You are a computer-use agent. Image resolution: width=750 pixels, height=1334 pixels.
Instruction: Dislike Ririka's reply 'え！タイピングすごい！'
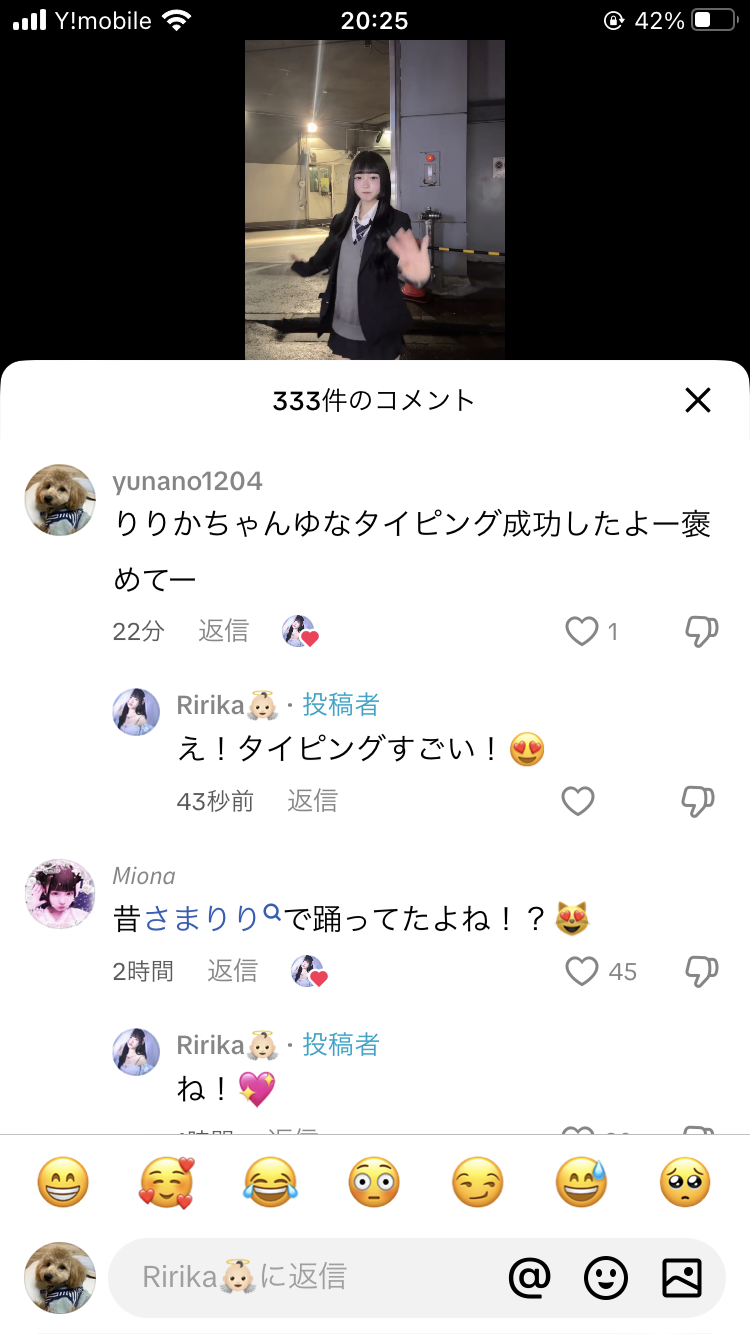pyautogui.click(x=697, y=801)
